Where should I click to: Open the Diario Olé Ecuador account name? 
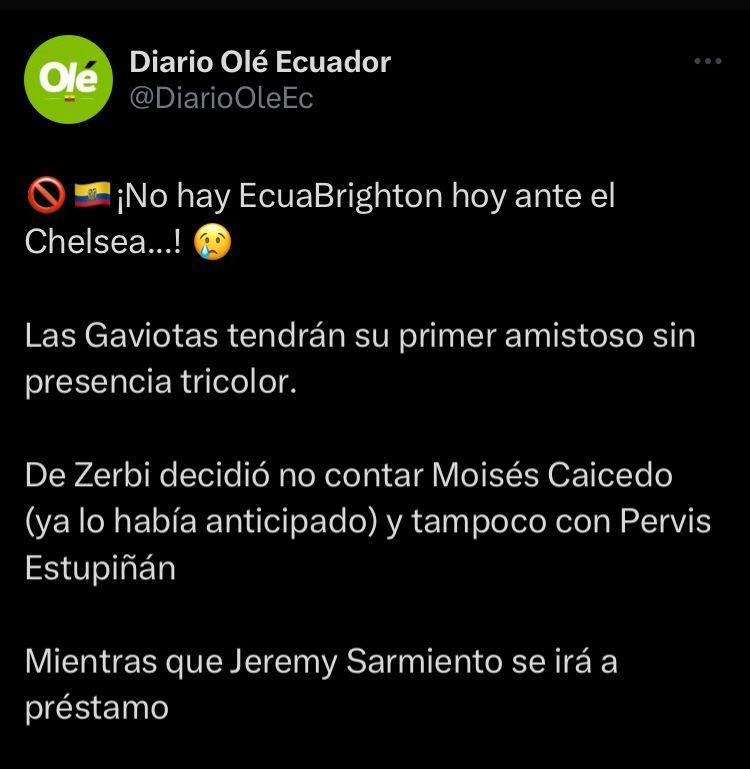coord(260,62)
